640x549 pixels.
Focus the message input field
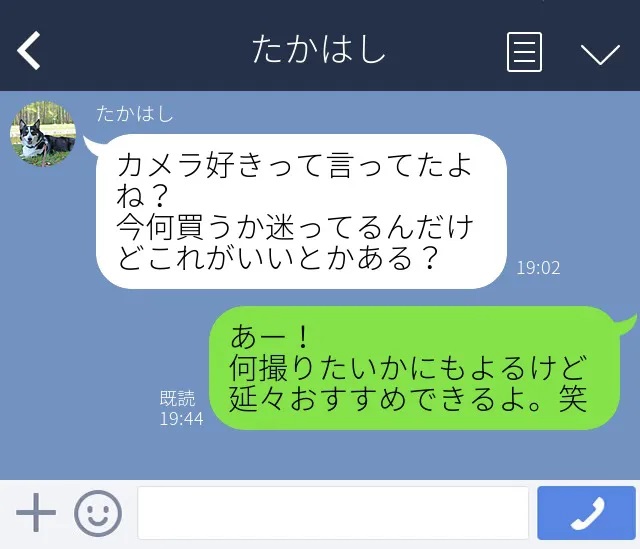tap(333, 514)
